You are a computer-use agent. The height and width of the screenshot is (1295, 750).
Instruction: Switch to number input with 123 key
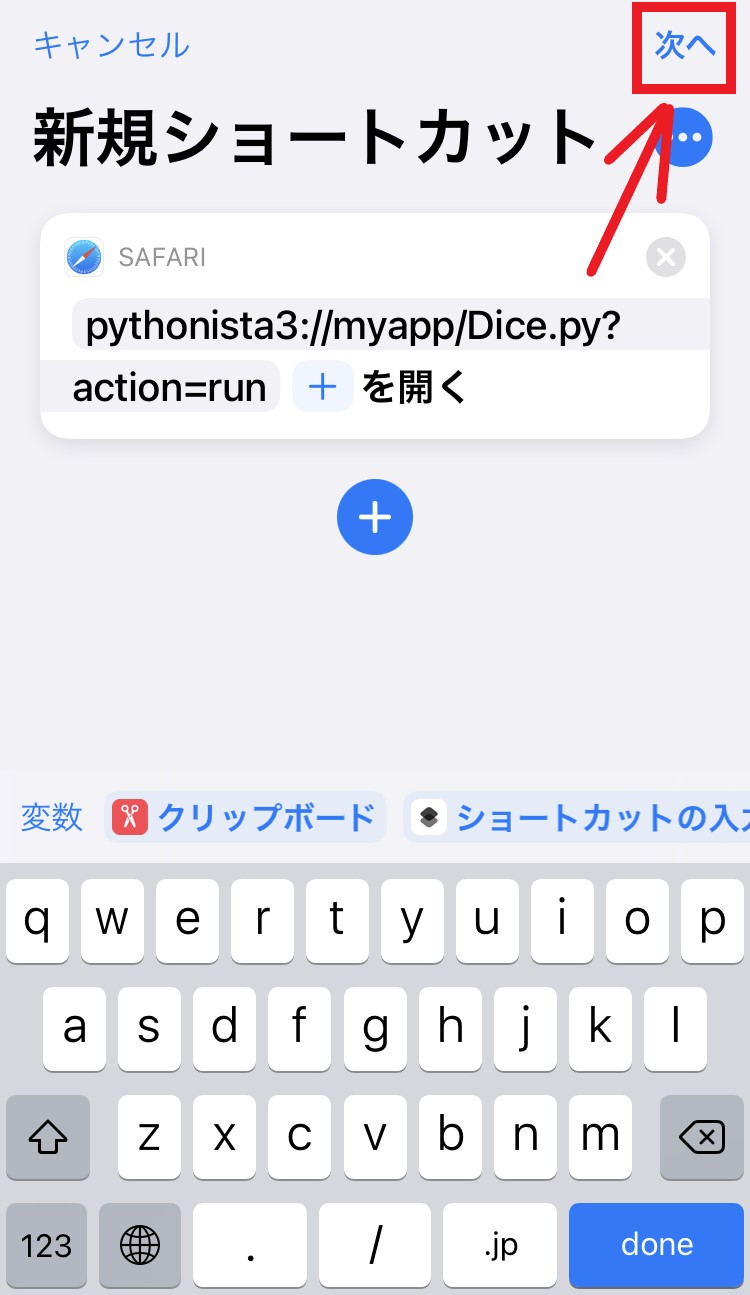click(45, 1245)
